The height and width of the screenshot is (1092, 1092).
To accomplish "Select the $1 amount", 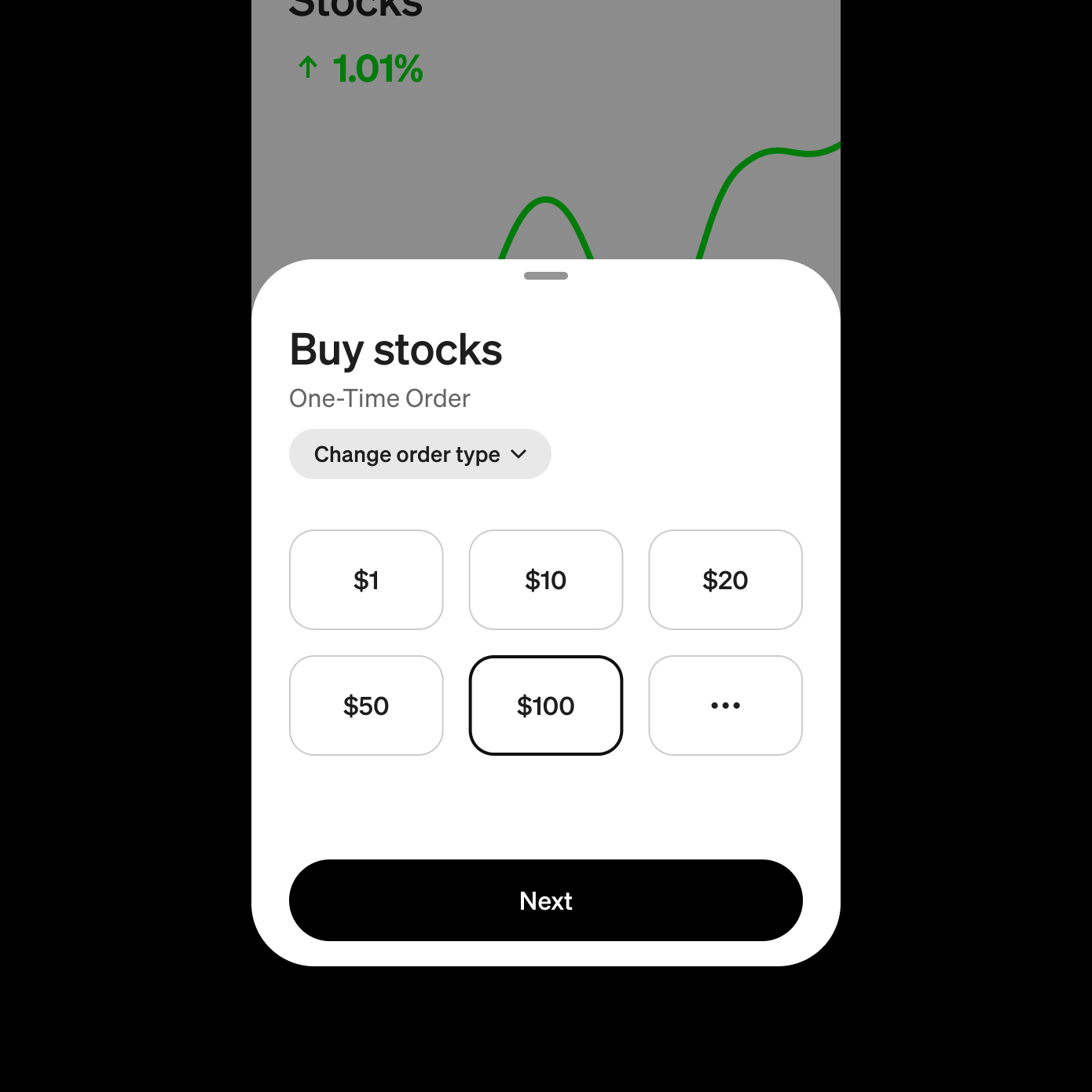I will point(366,580).
